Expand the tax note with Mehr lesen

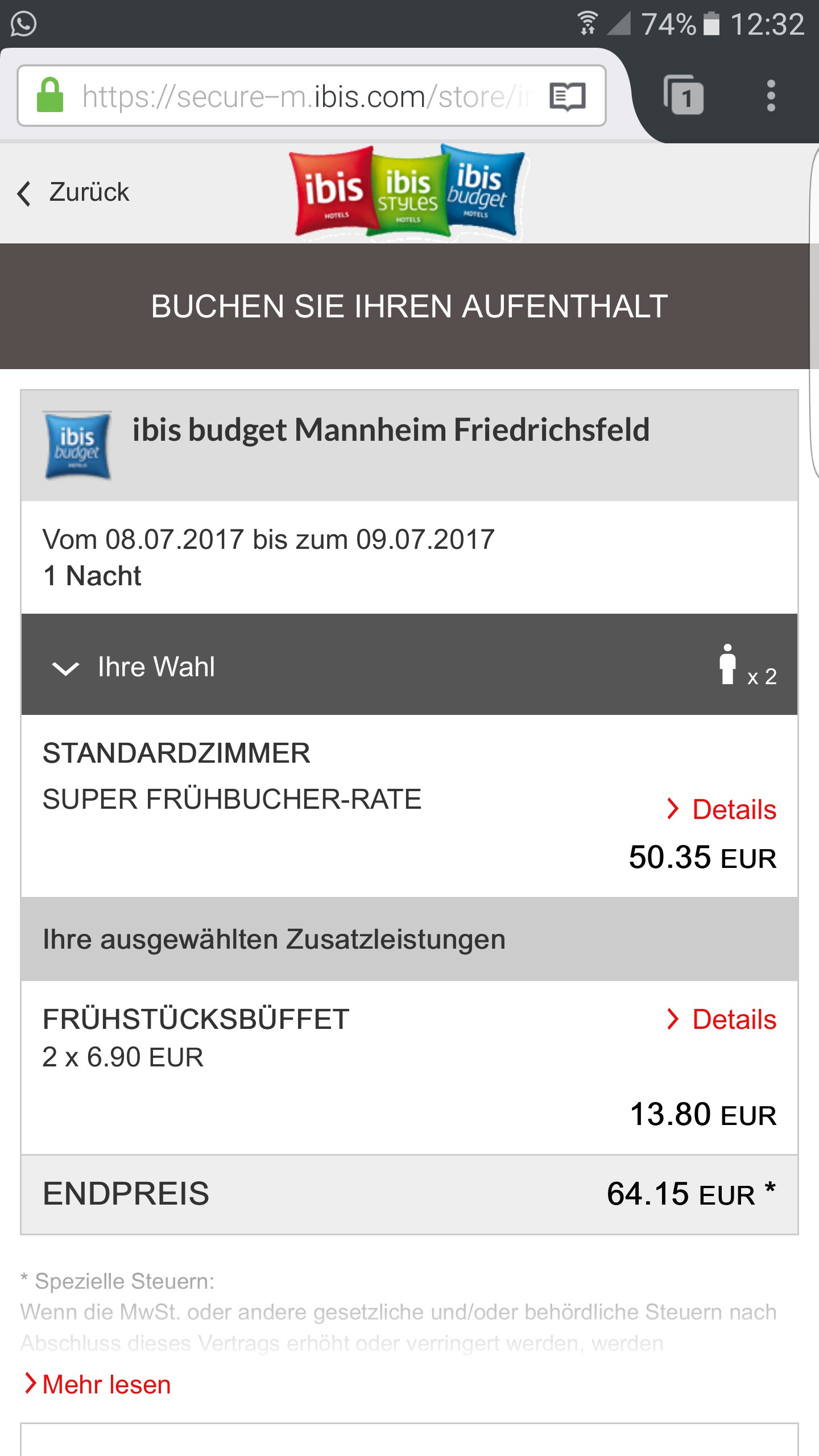tap(97, 1384)
